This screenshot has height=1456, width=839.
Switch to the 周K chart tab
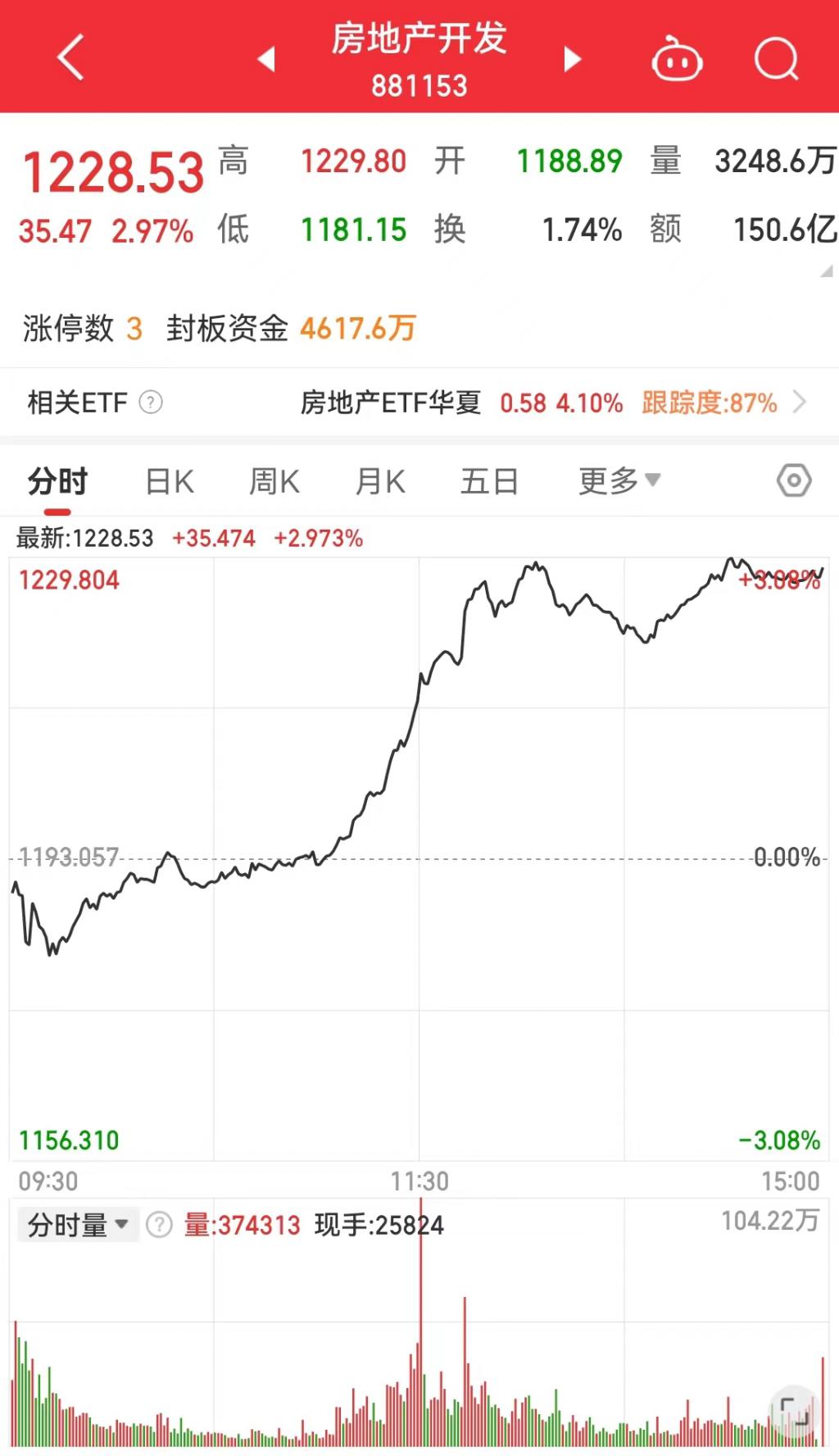click(x=274, y=481)
